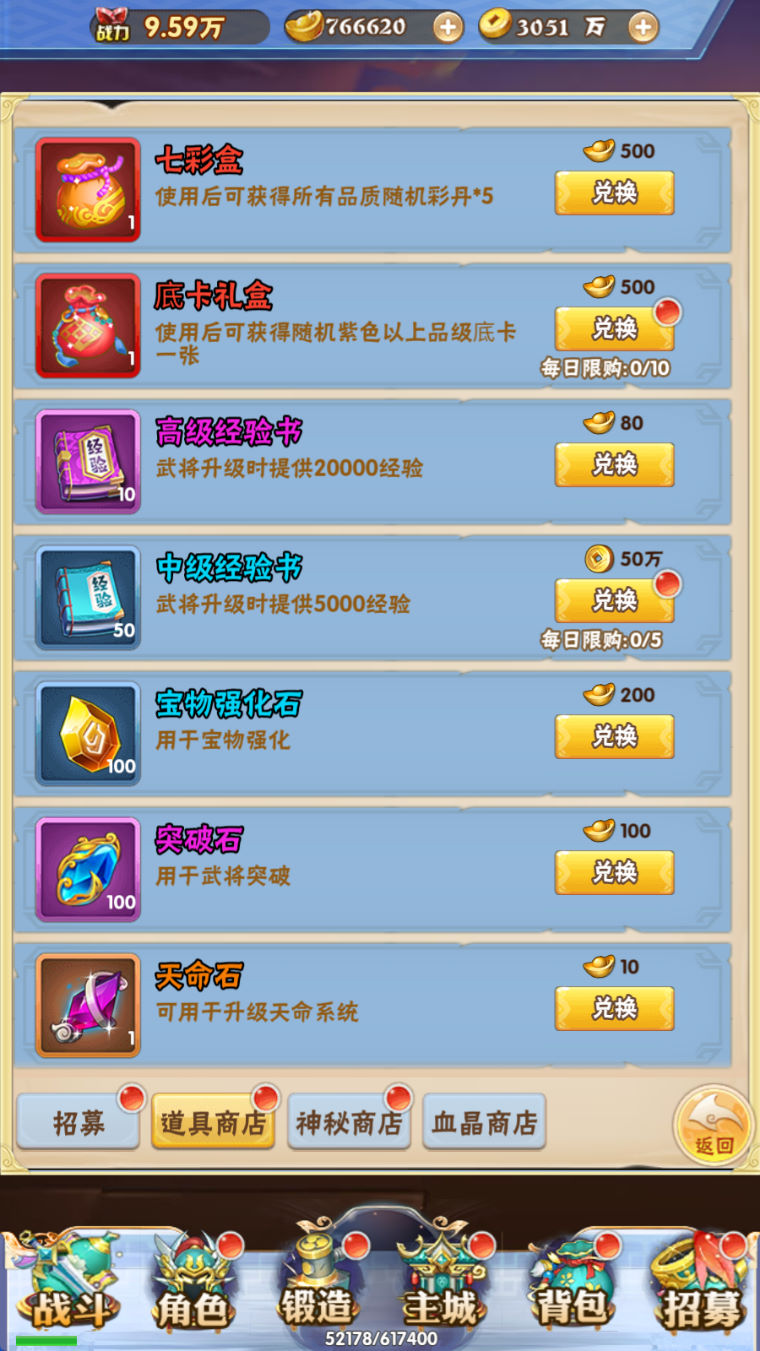Image resolution: width=760 pixels, height=1351 pixels.
Task: Select the 道具商店 tab
Action: coord(213,1123)
